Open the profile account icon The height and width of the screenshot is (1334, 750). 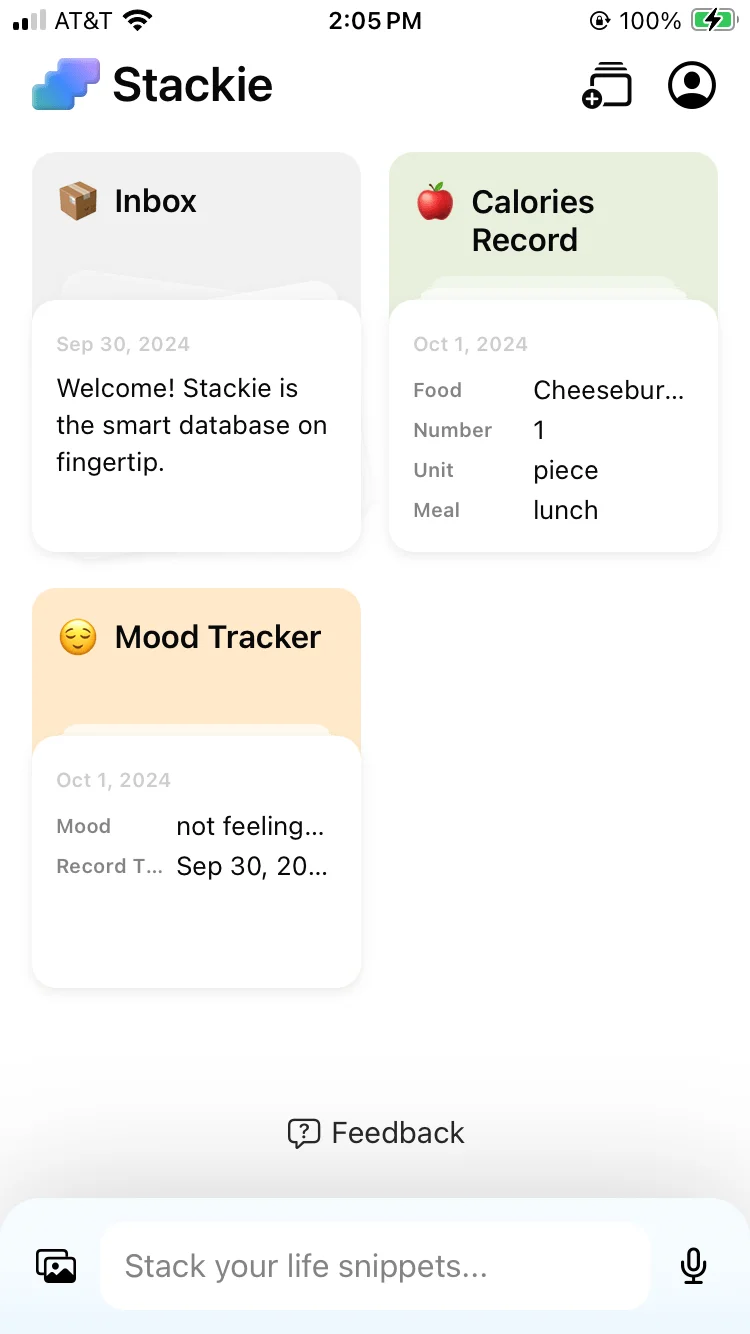coord(691,86)
